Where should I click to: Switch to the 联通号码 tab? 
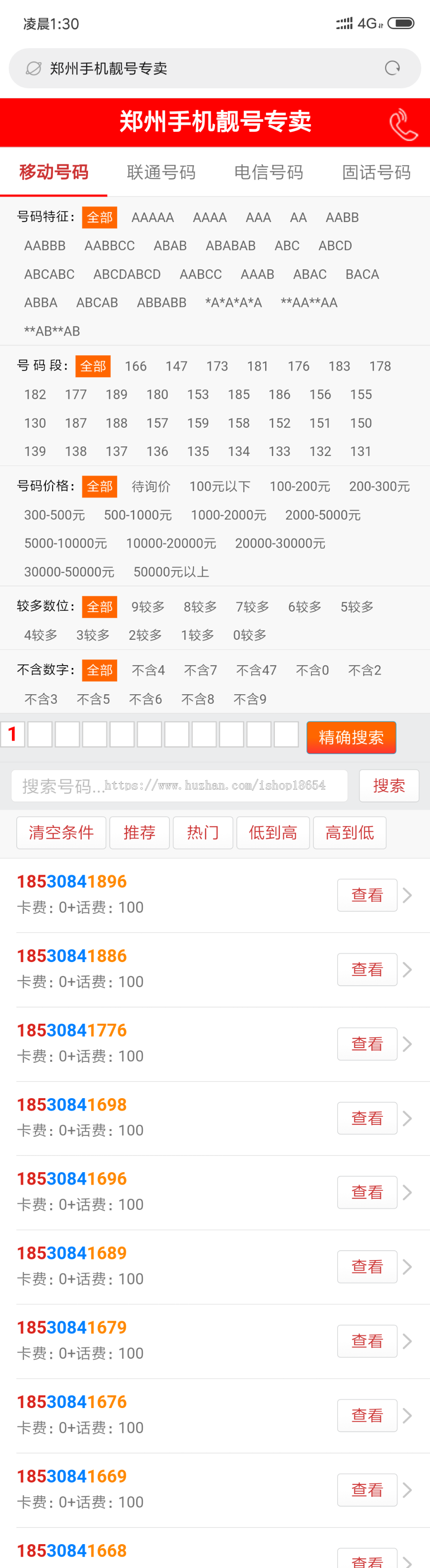(161, 172)
